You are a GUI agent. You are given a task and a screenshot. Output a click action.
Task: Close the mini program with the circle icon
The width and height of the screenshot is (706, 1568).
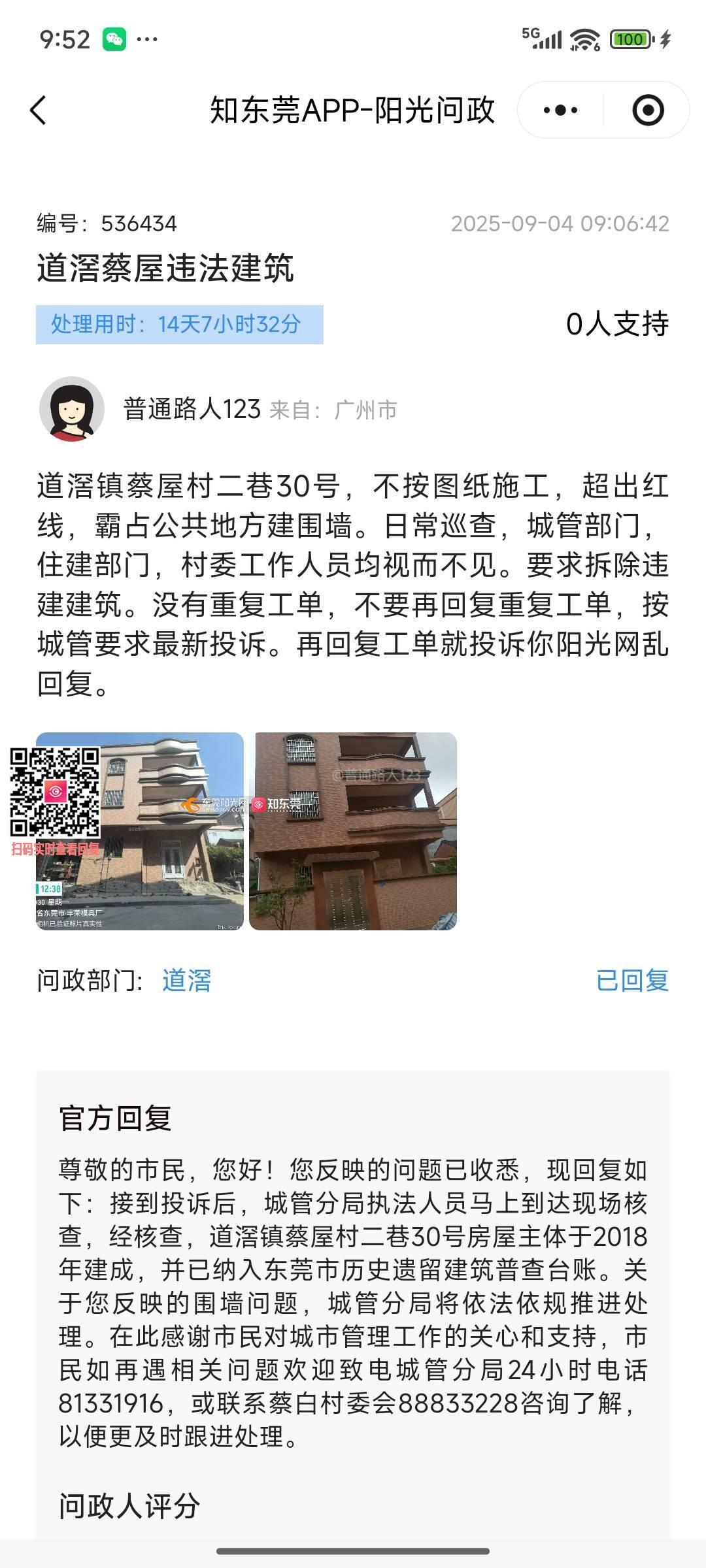click(x=648, y=110)
